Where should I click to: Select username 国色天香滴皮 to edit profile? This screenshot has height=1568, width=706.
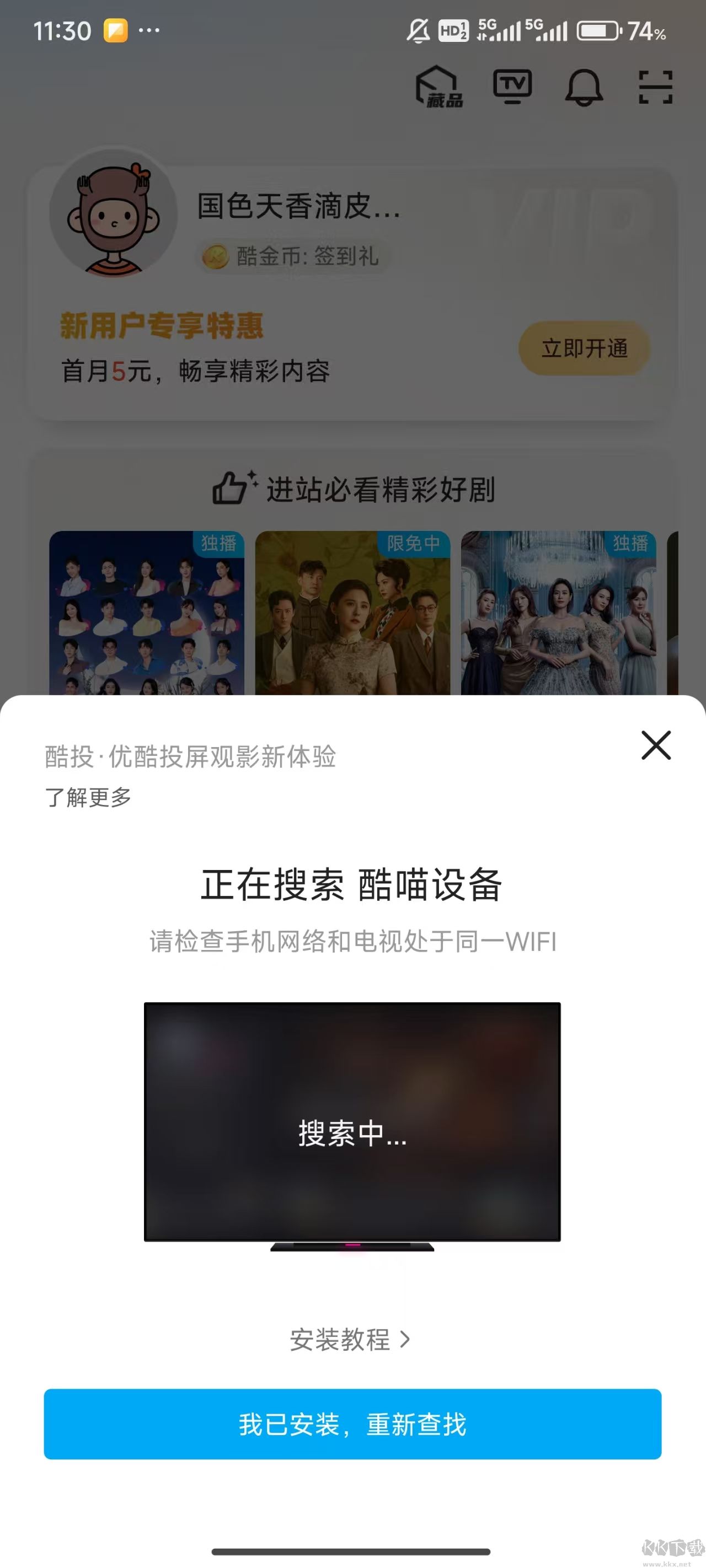[x=298, y=210]
